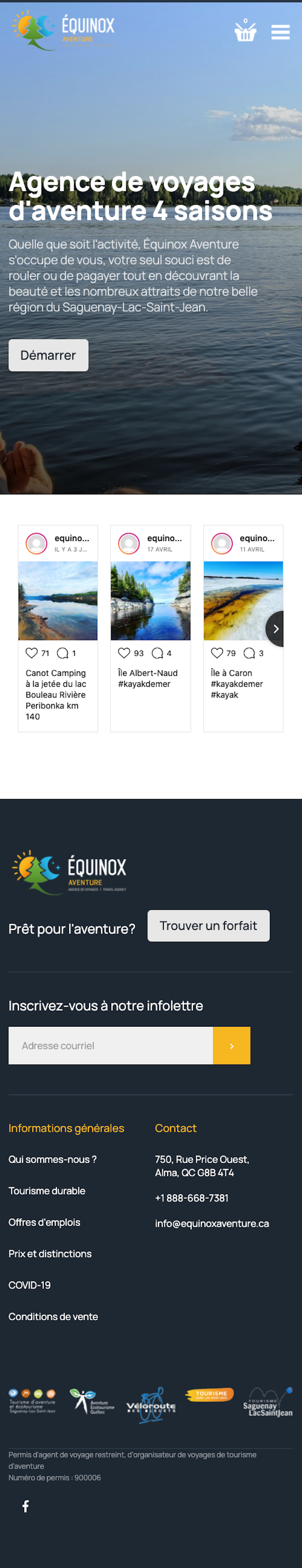Open the Île à Caron post
Viewport: 302px width, 1568px height.
(x=242, y=600)
